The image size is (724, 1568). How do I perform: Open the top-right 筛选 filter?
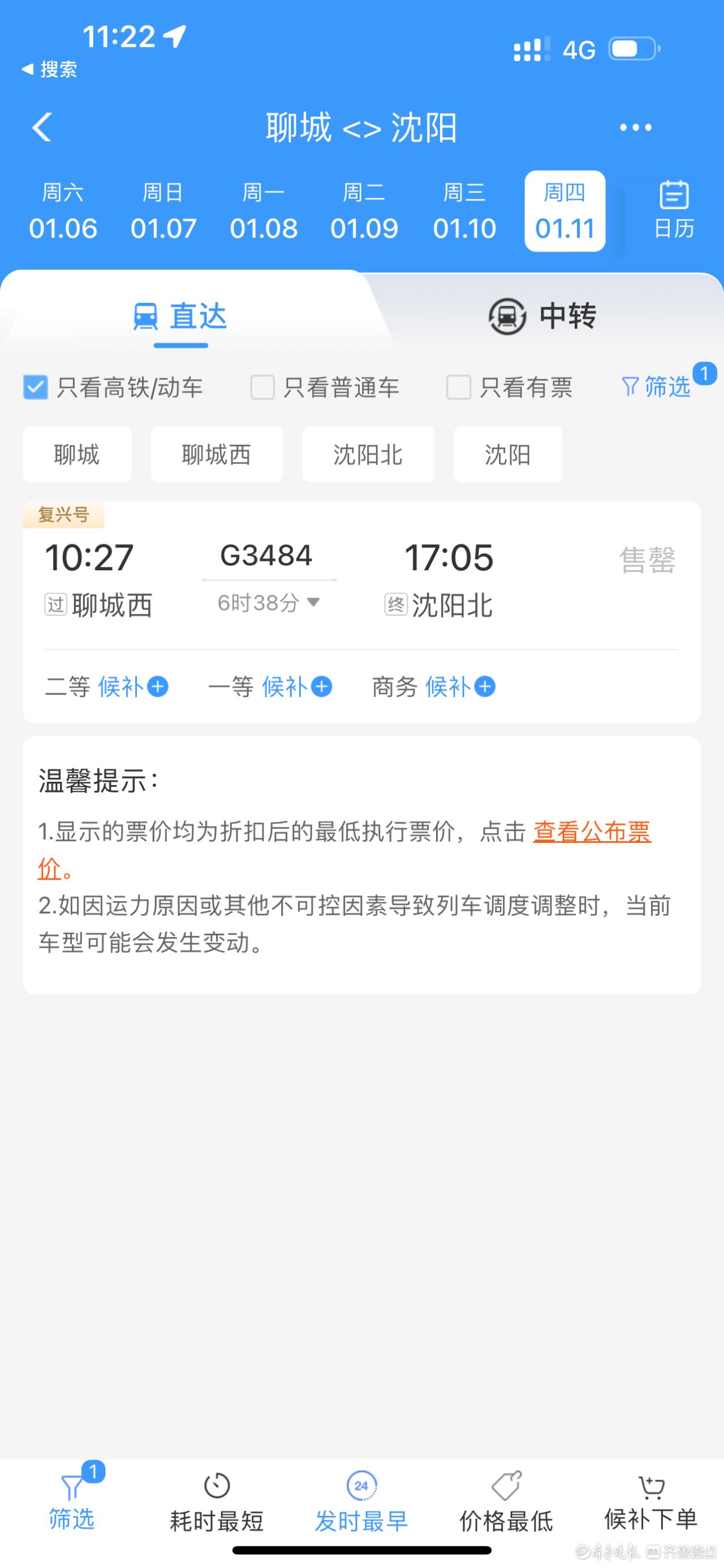click(x=657, y=387)
